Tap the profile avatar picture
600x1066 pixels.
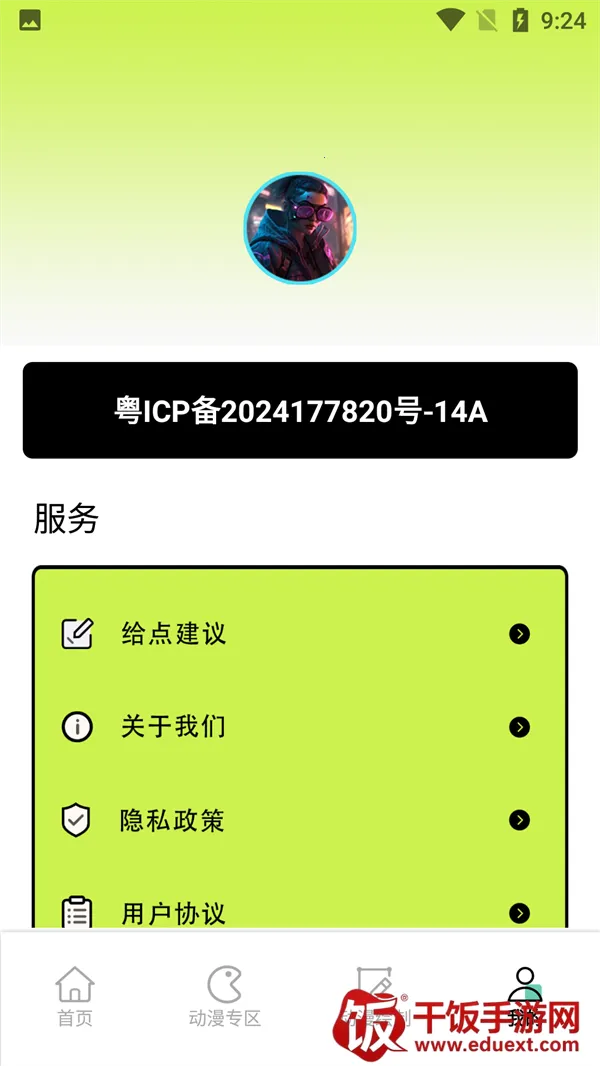pos(300,229)
